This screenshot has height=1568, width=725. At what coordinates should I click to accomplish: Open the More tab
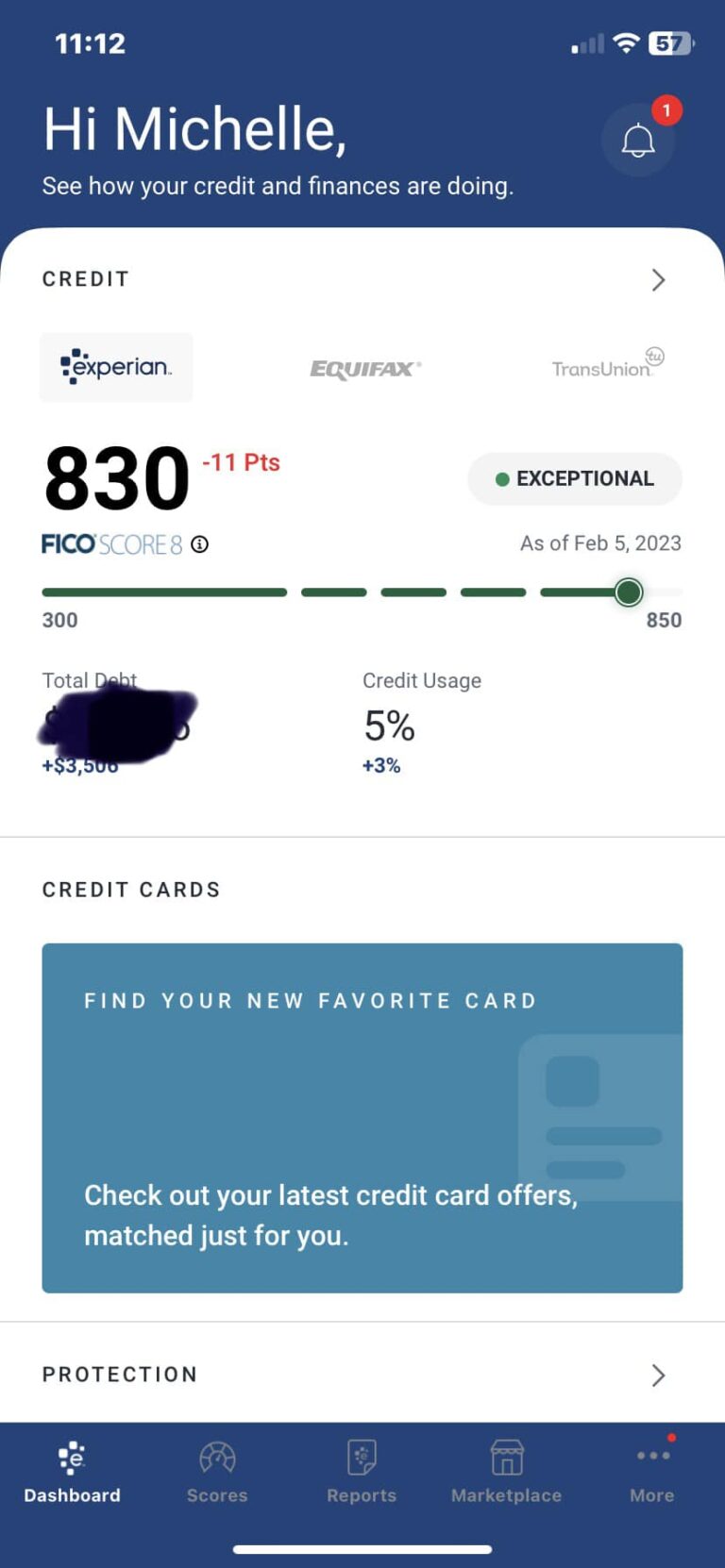[x=652, y=1472]
